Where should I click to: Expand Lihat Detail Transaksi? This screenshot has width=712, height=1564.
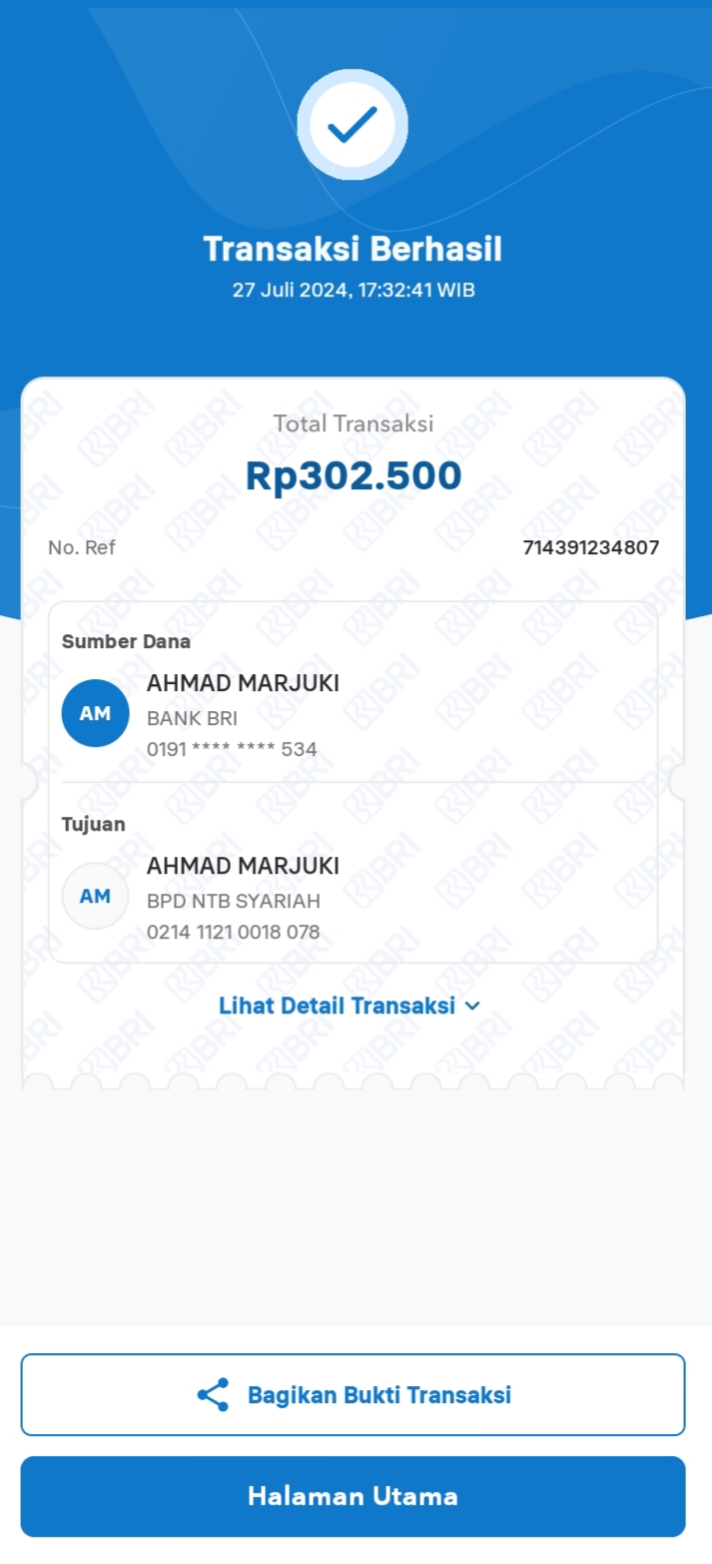(349, 1006)
